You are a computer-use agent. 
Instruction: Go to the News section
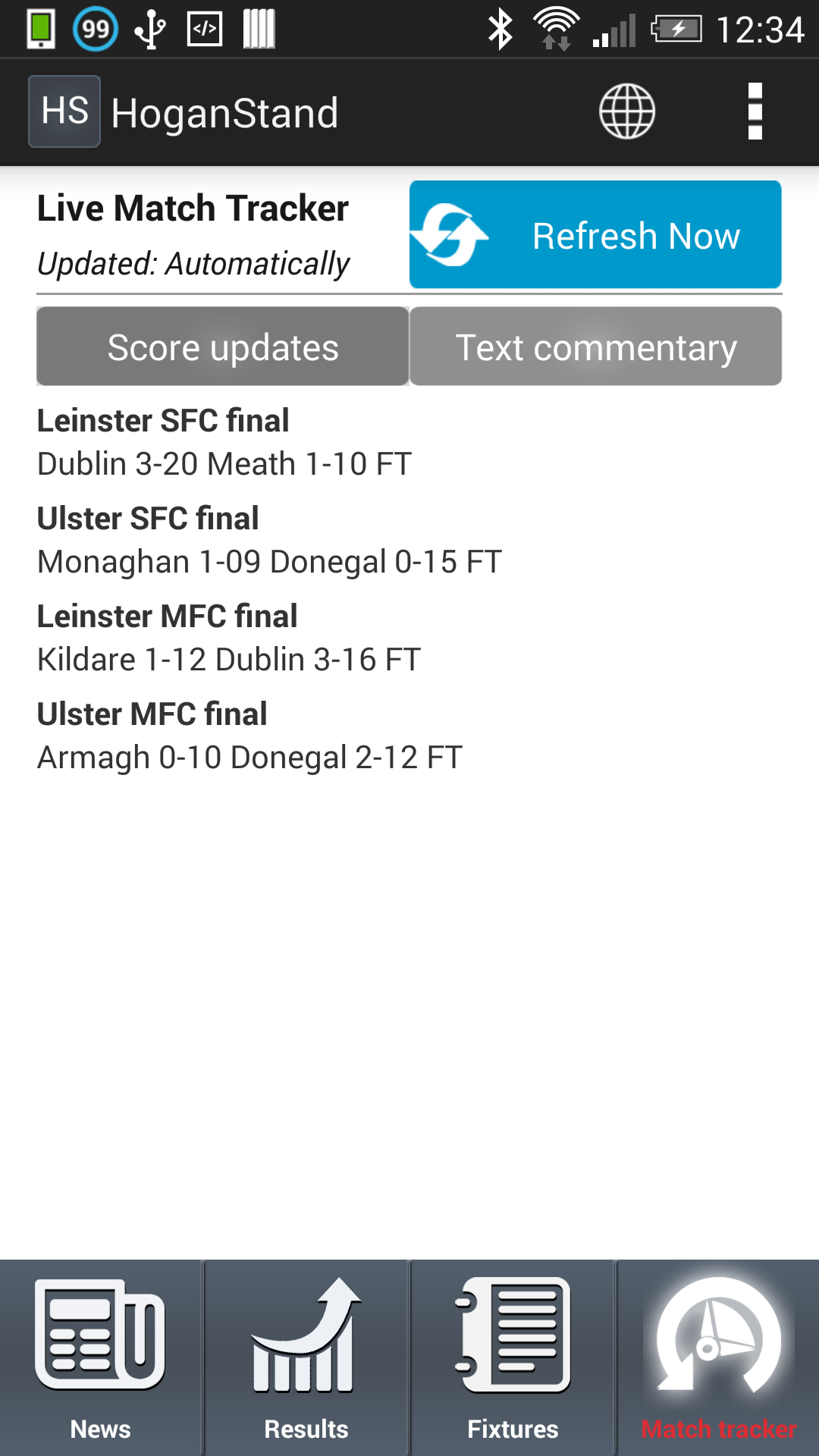pos(101,1358)
